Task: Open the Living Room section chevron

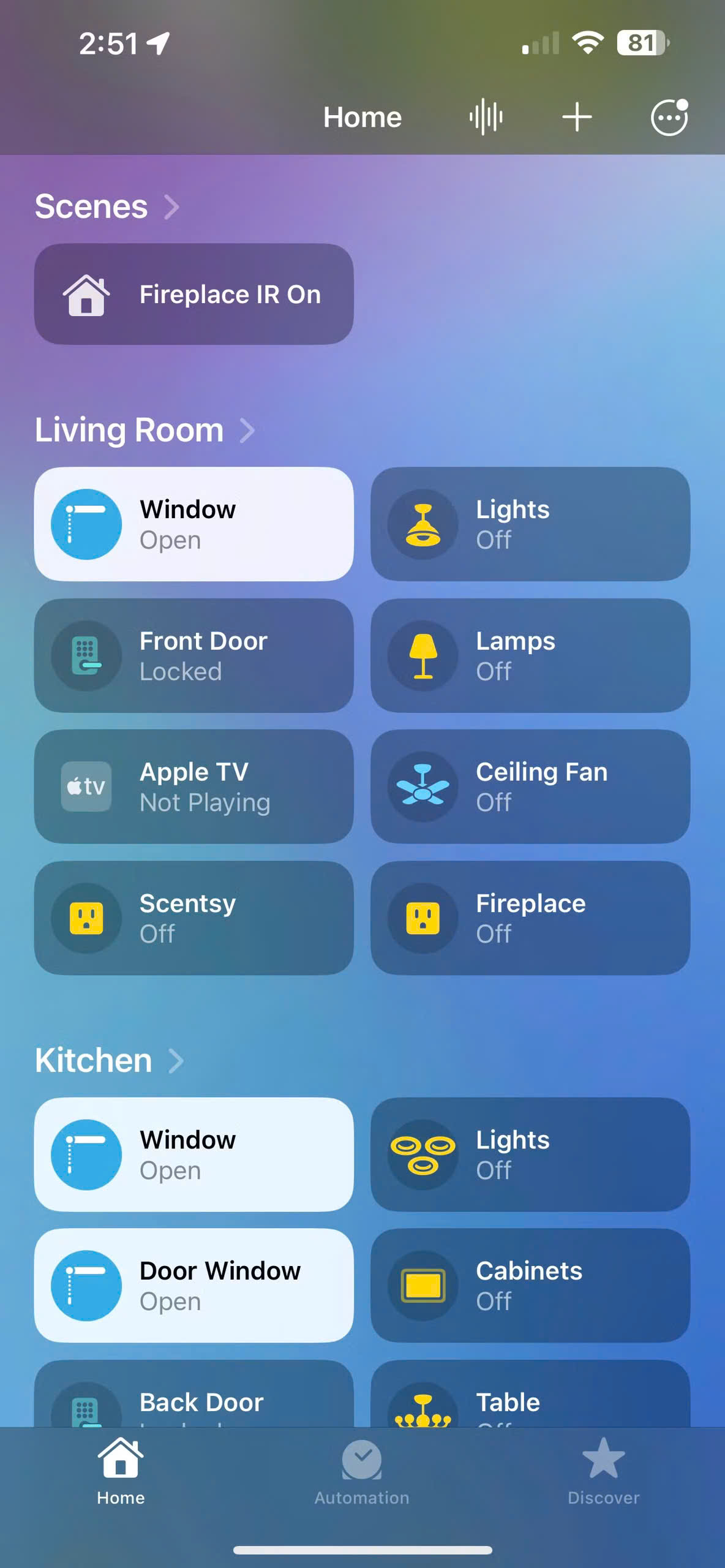Action: tap(249, 431)
